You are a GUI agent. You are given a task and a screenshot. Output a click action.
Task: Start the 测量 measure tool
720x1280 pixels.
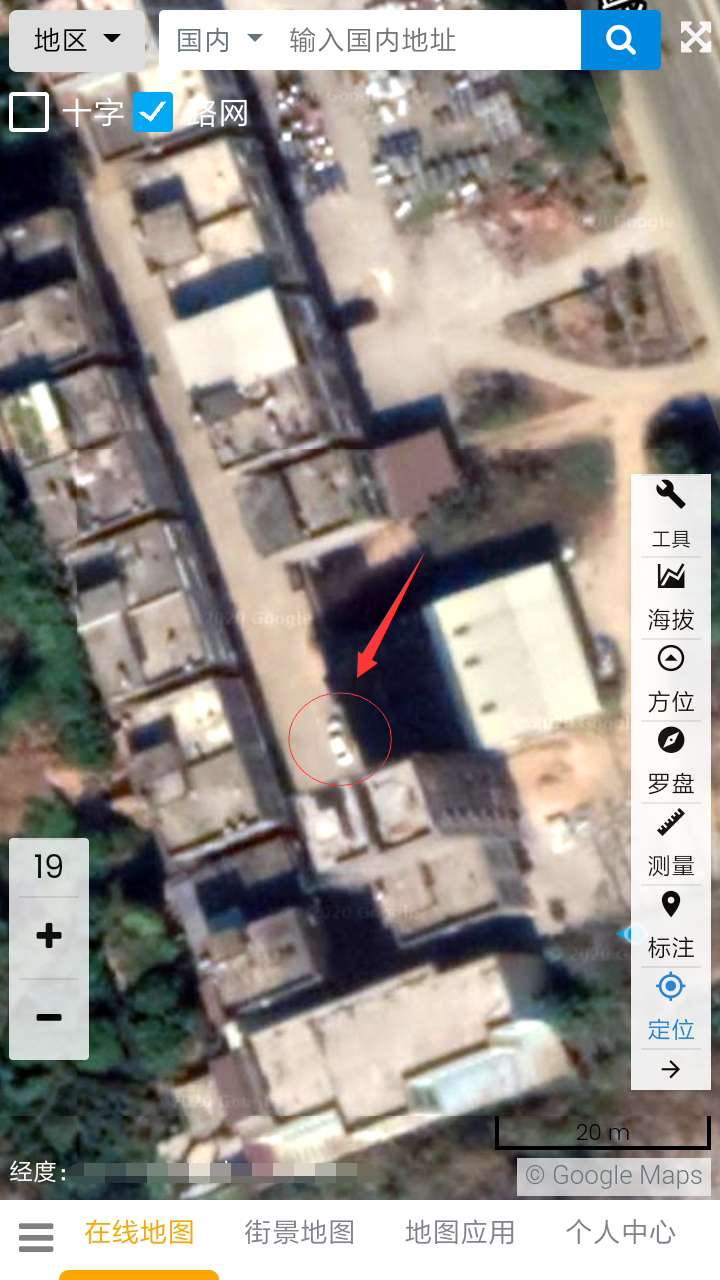tap(670, 842)
